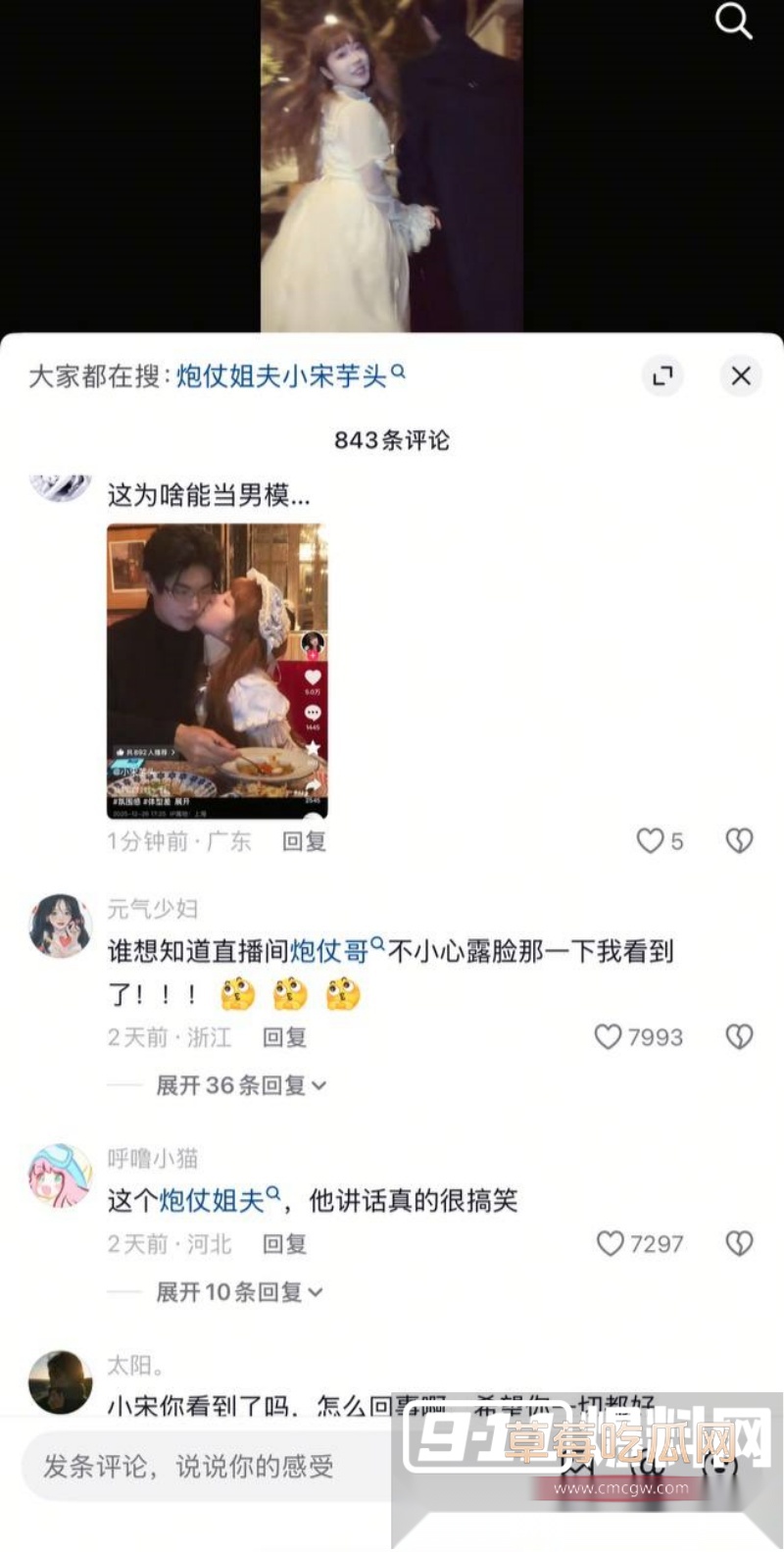Open the embedded video screenshot in the first comment
This screenshot has width=784, height=1552.
(219, 668)
